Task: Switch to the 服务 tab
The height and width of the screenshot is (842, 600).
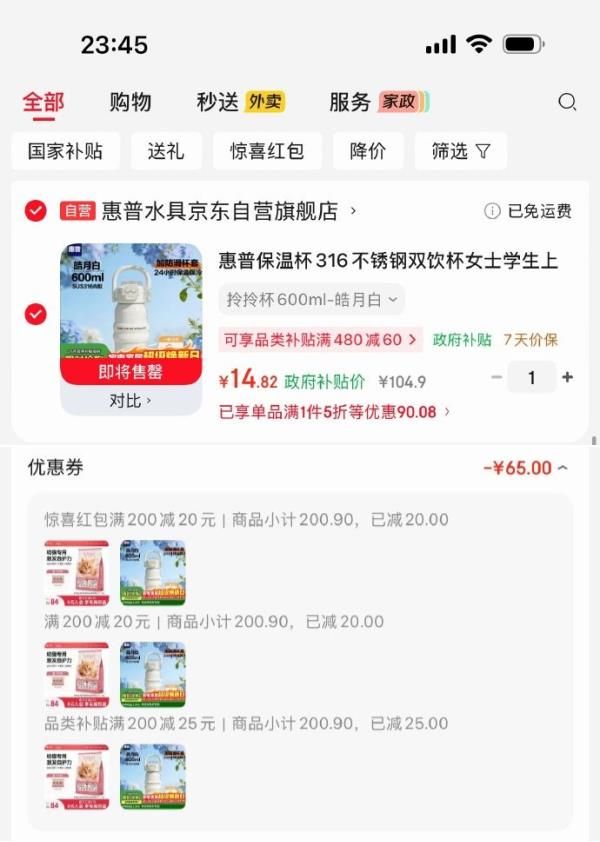Action: tap(351, 102)
